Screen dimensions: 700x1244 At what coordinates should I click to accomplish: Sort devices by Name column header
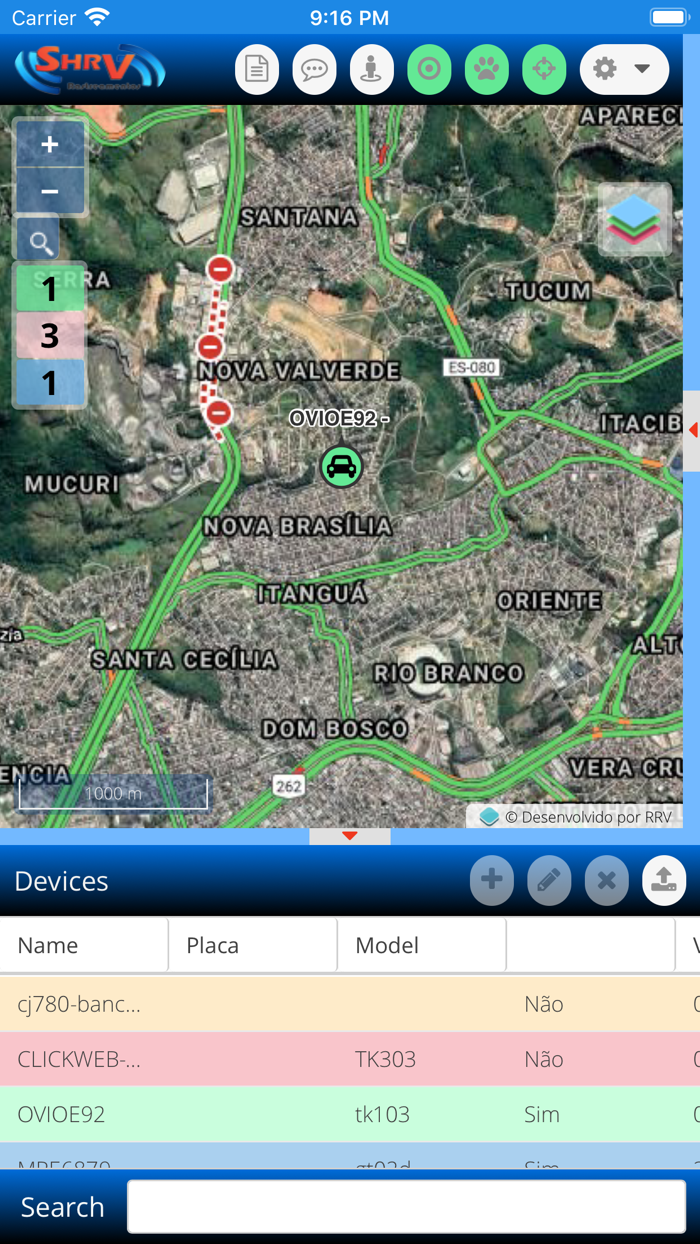click(x=48, y=945)
